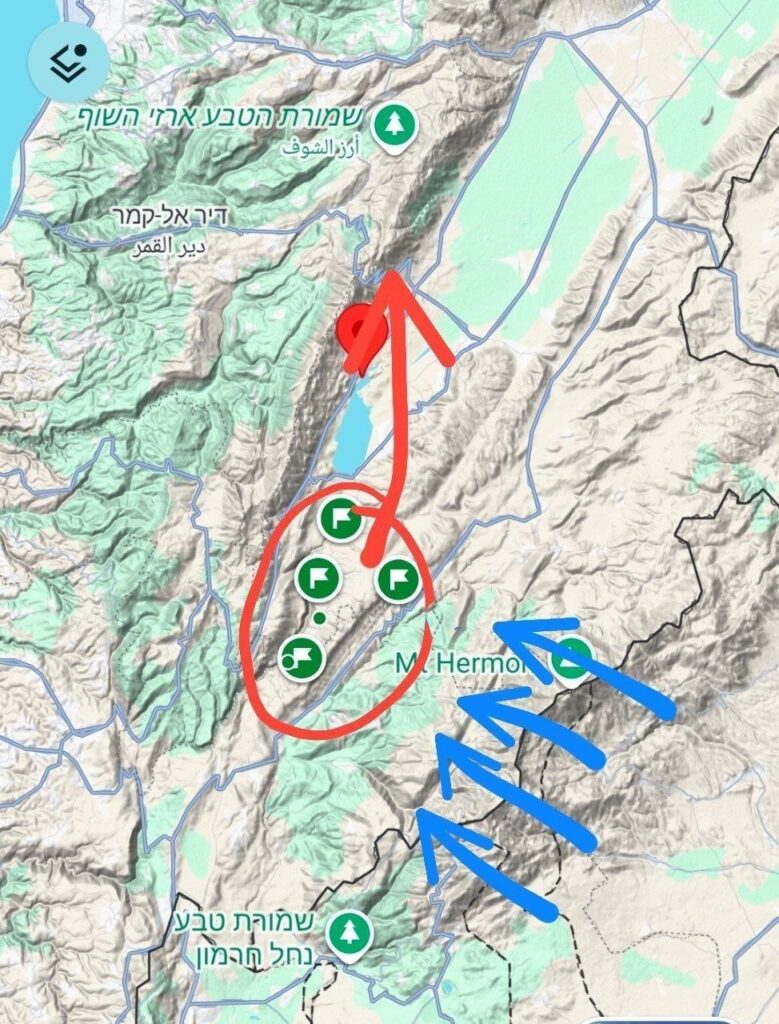779x1024 pixels.
Task: Select the Nahal Hermon nature reserve marker
Action: (350, 933)
